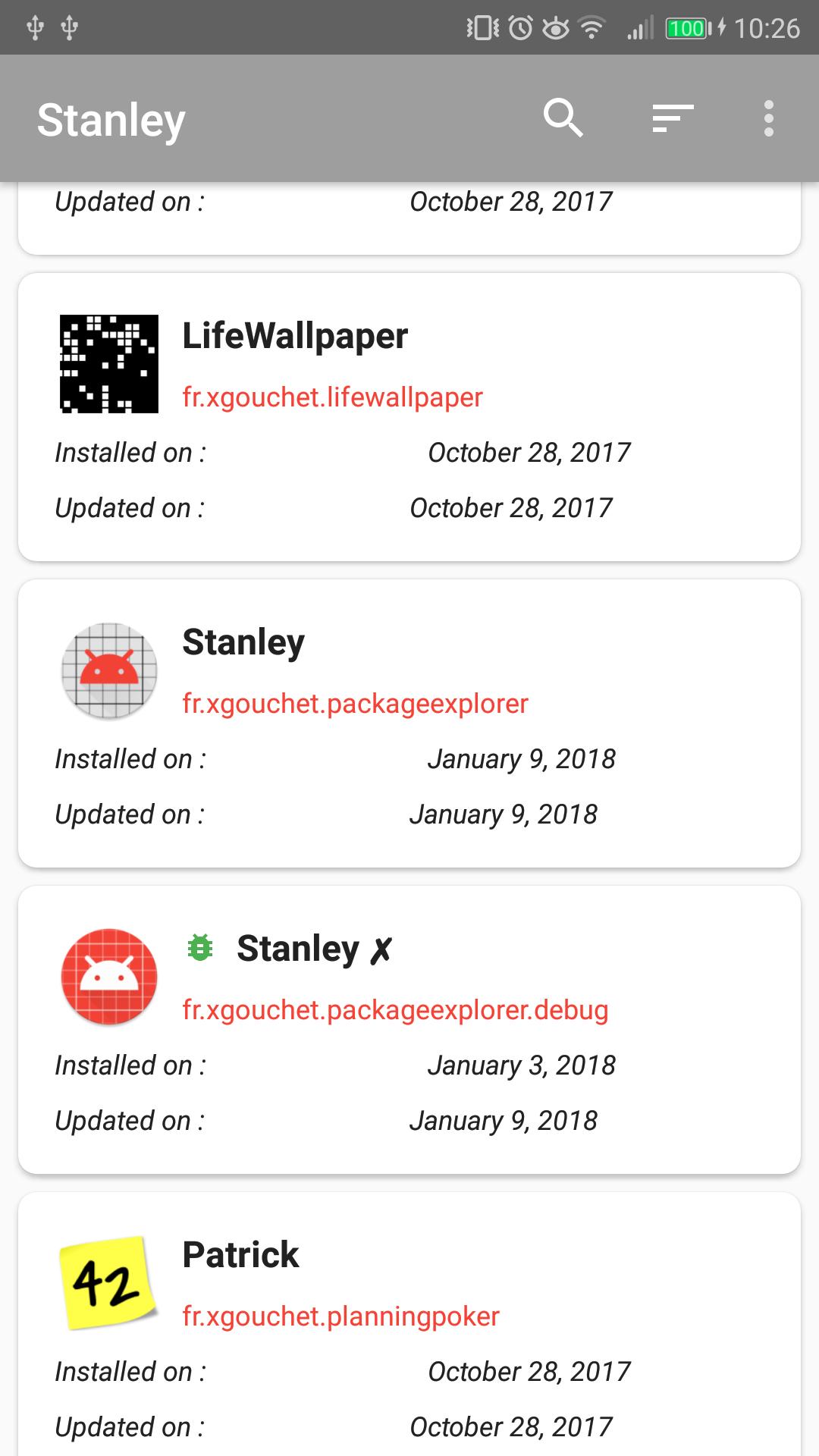
Task: Open the search icon in the app bar
Action: [563, 118]
